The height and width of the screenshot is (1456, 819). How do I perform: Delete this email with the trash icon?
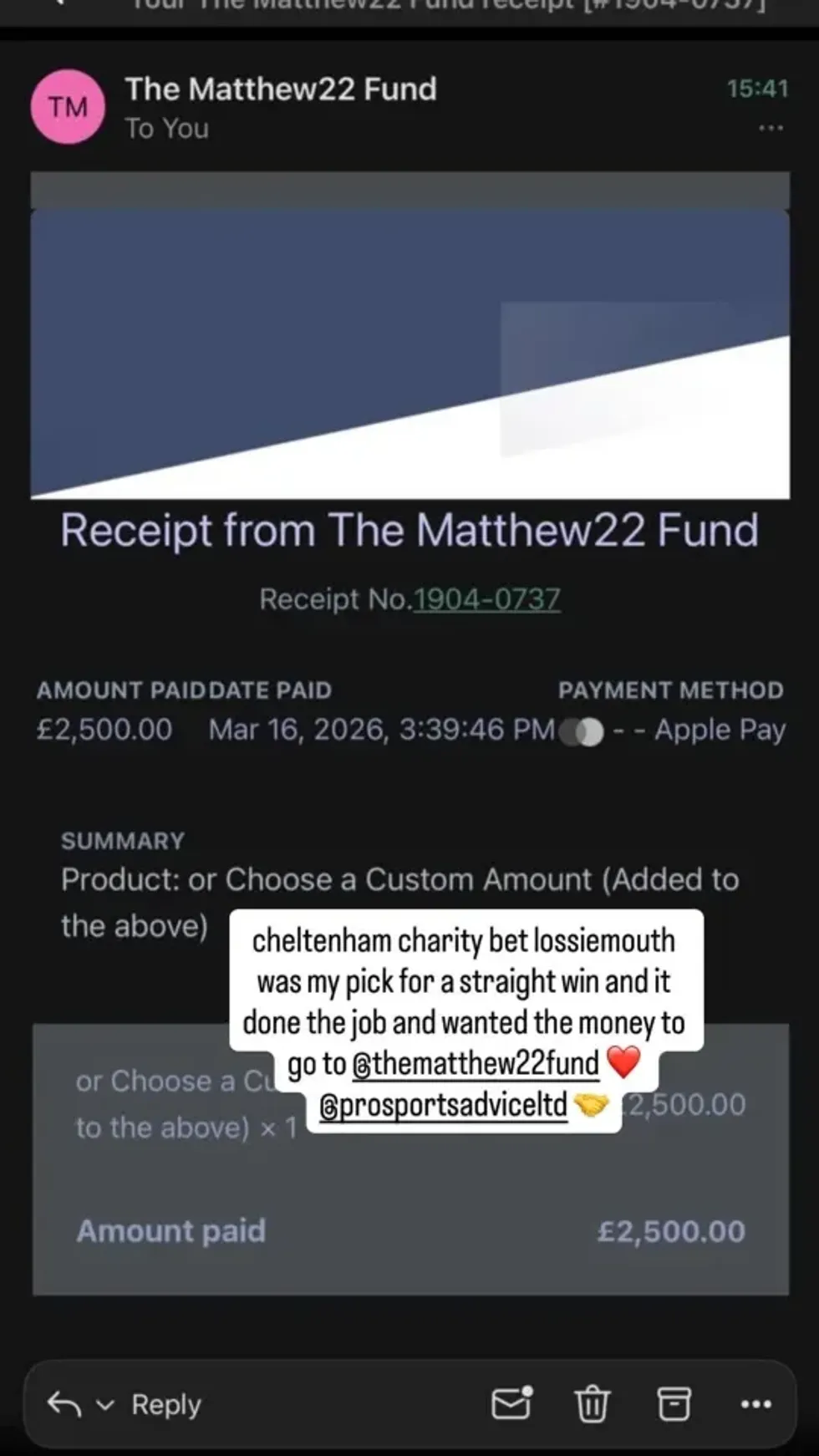592,1403
